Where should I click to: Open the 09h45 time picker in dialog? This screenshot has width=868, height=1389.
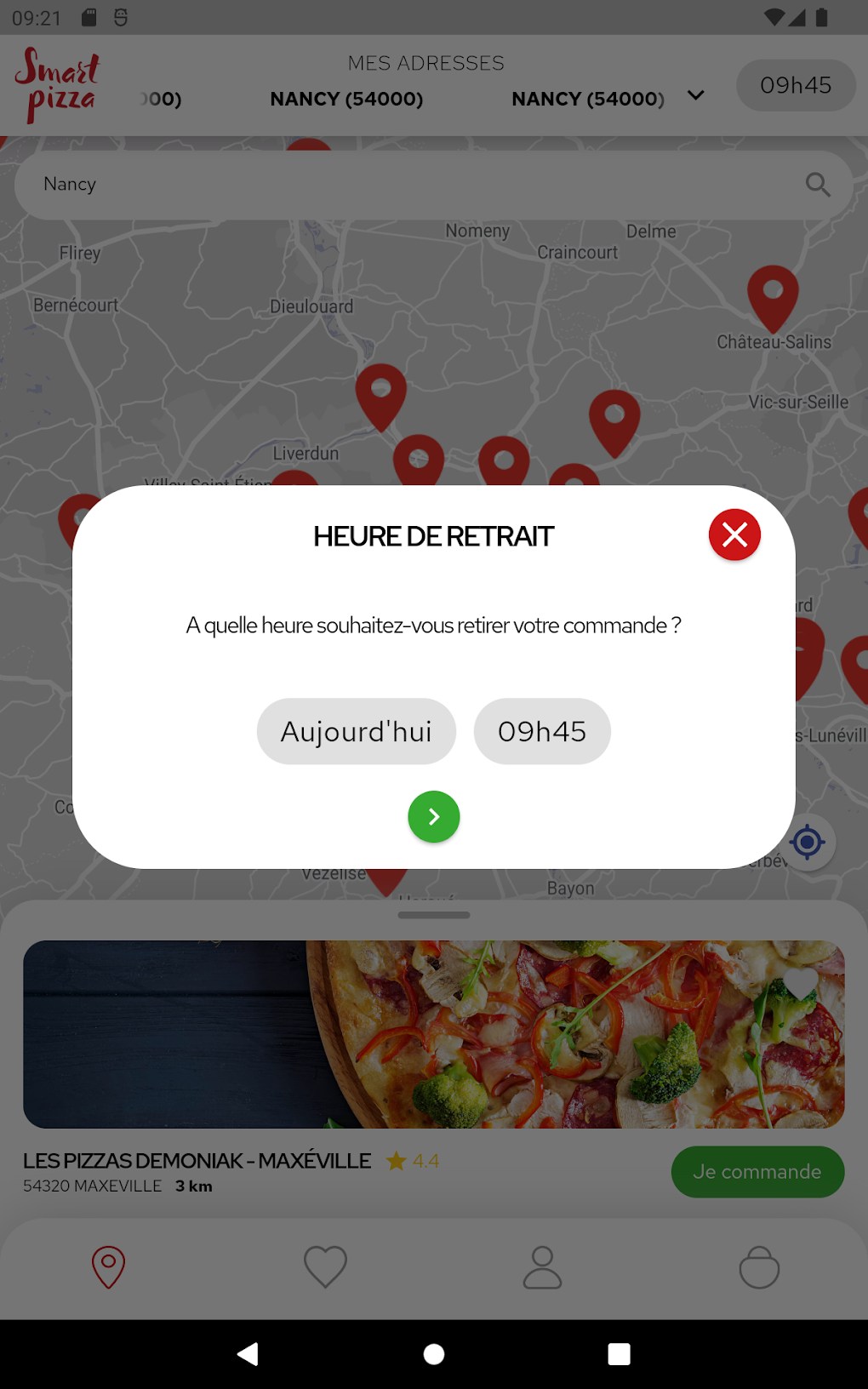pyautogui.click(x=542, y=731)
